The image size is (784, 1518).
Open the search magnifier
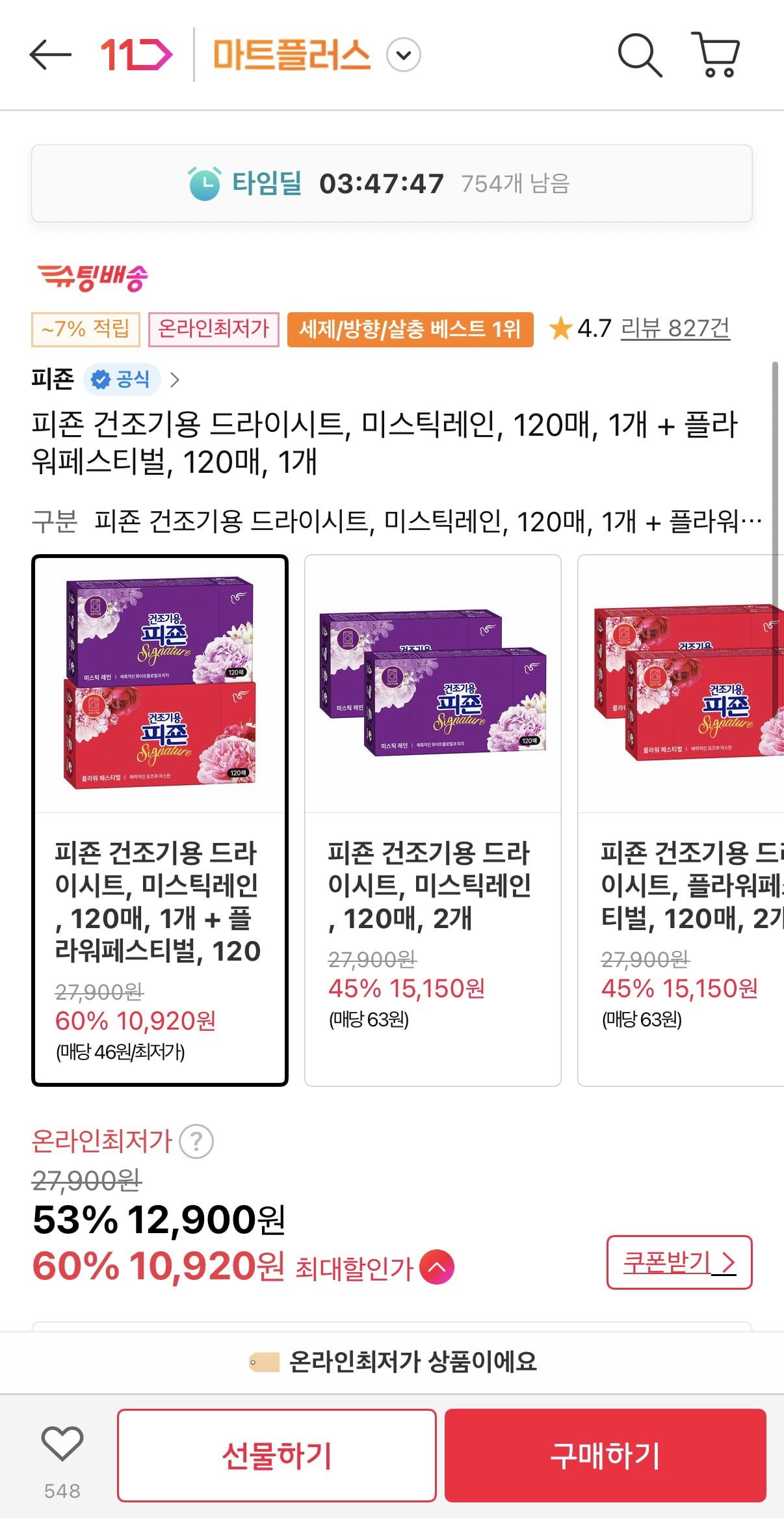[640, 56]
